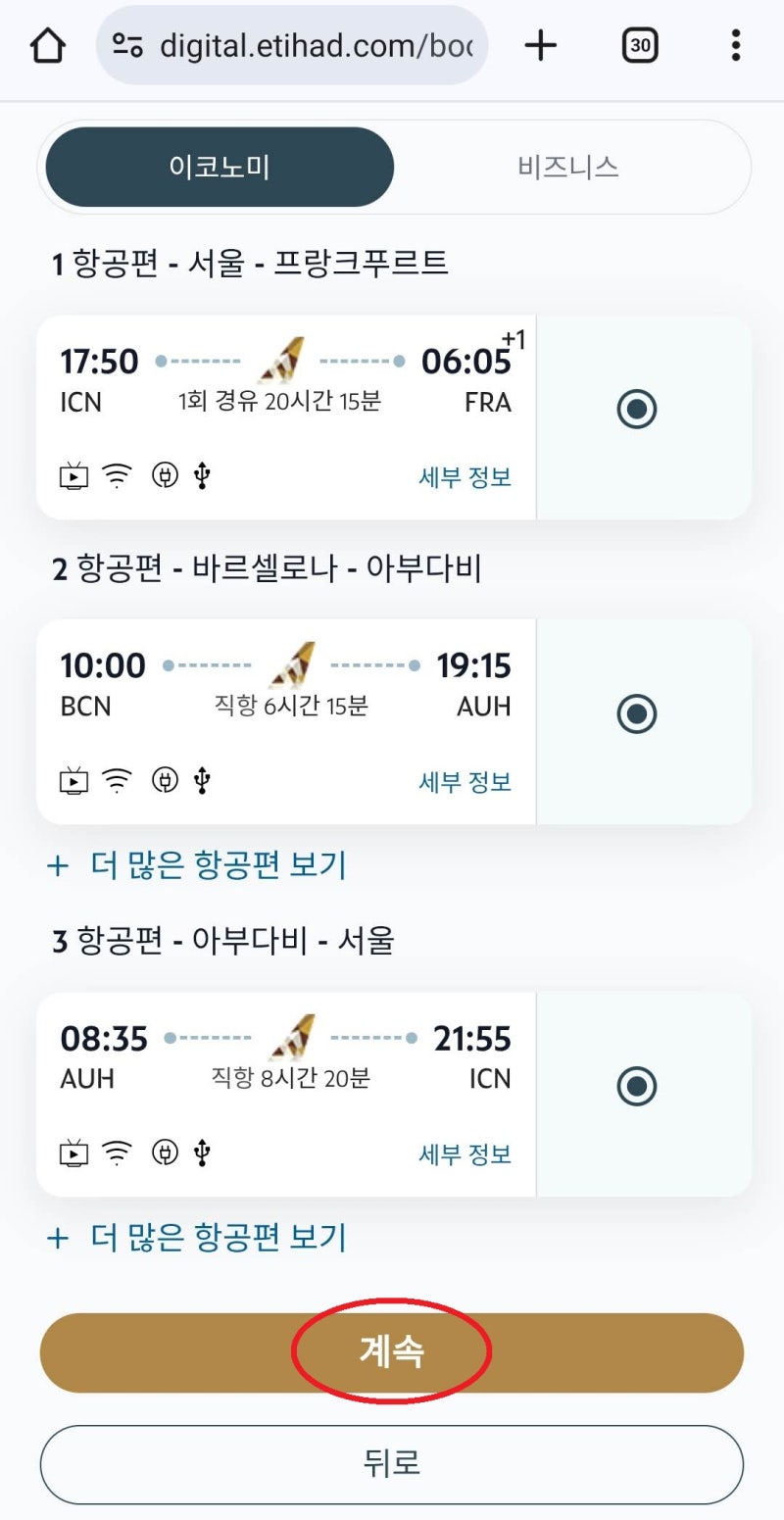Select the ICN to FRA flight radio button

coord(636,409)
